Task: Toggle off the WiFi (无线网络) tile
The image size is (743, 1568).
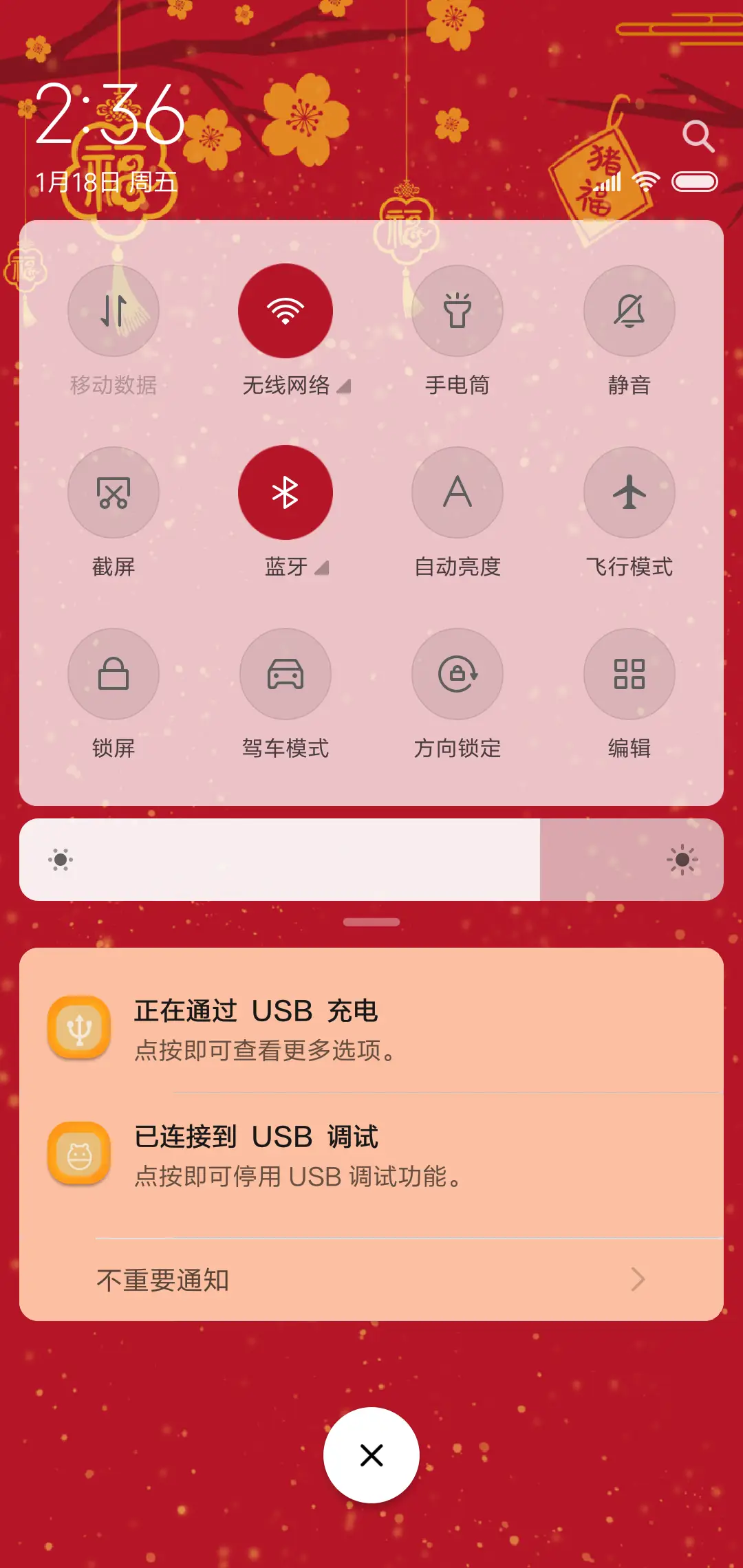Action: click(x=285, y=311)
